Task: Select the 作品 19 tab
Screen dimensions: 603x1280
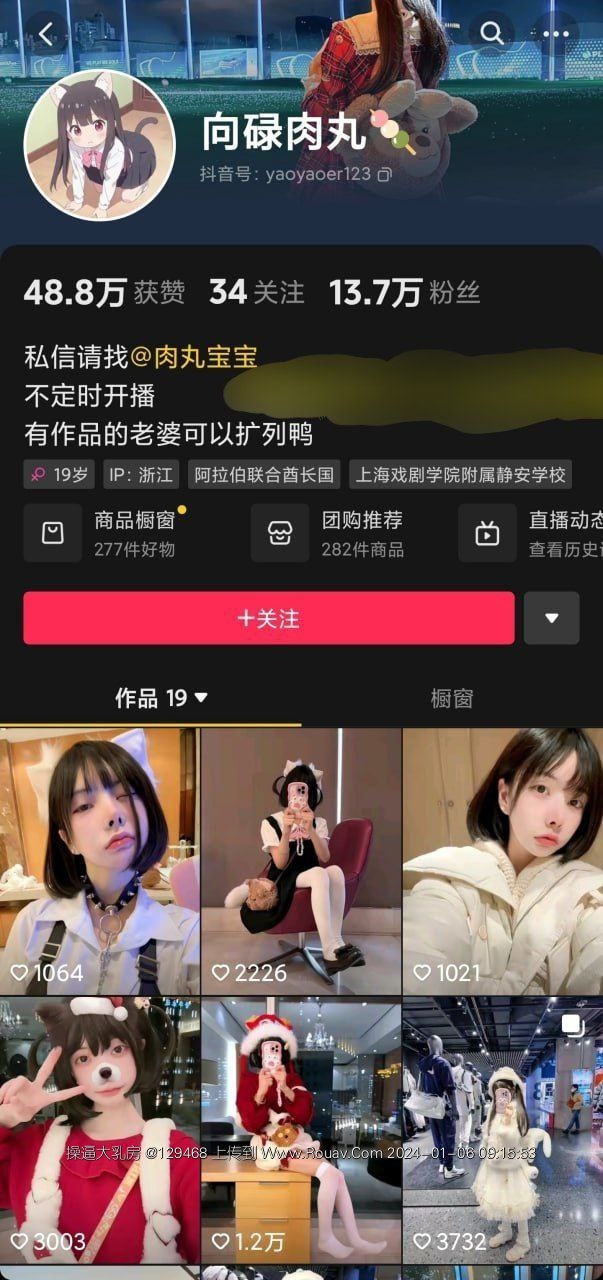Action: 160,698
